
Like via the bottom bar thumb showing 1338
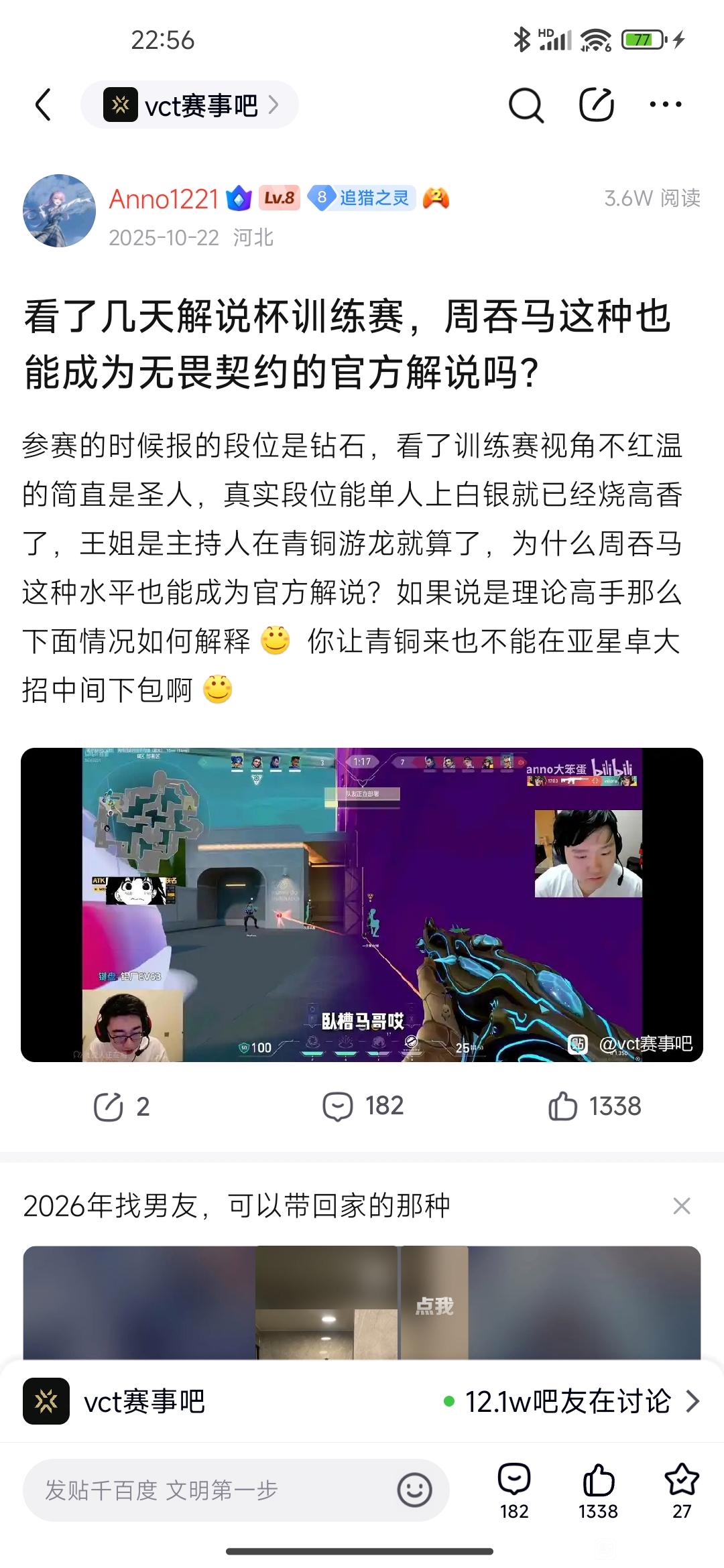tap(598, 1490)
